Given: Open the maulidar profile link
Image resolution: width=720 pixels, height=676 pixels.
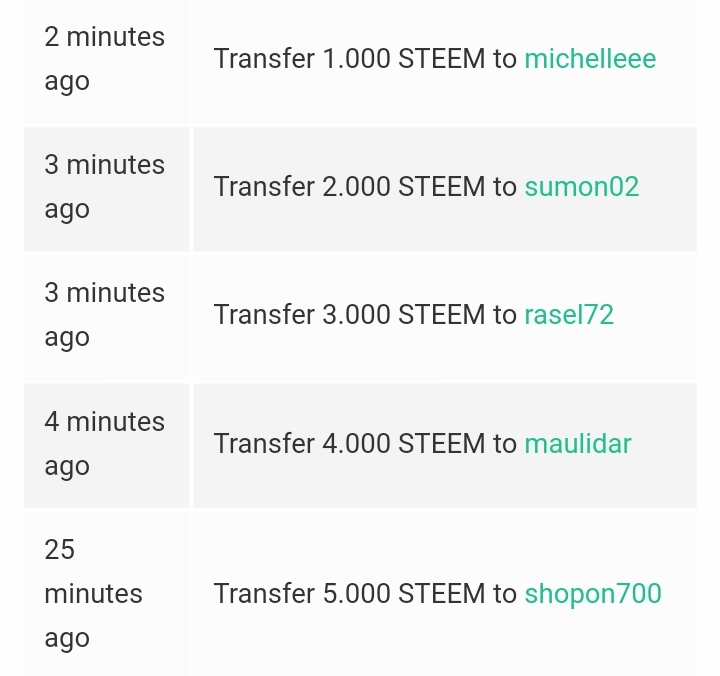Looking at the screenshot, I should click(x=577, y=444).
